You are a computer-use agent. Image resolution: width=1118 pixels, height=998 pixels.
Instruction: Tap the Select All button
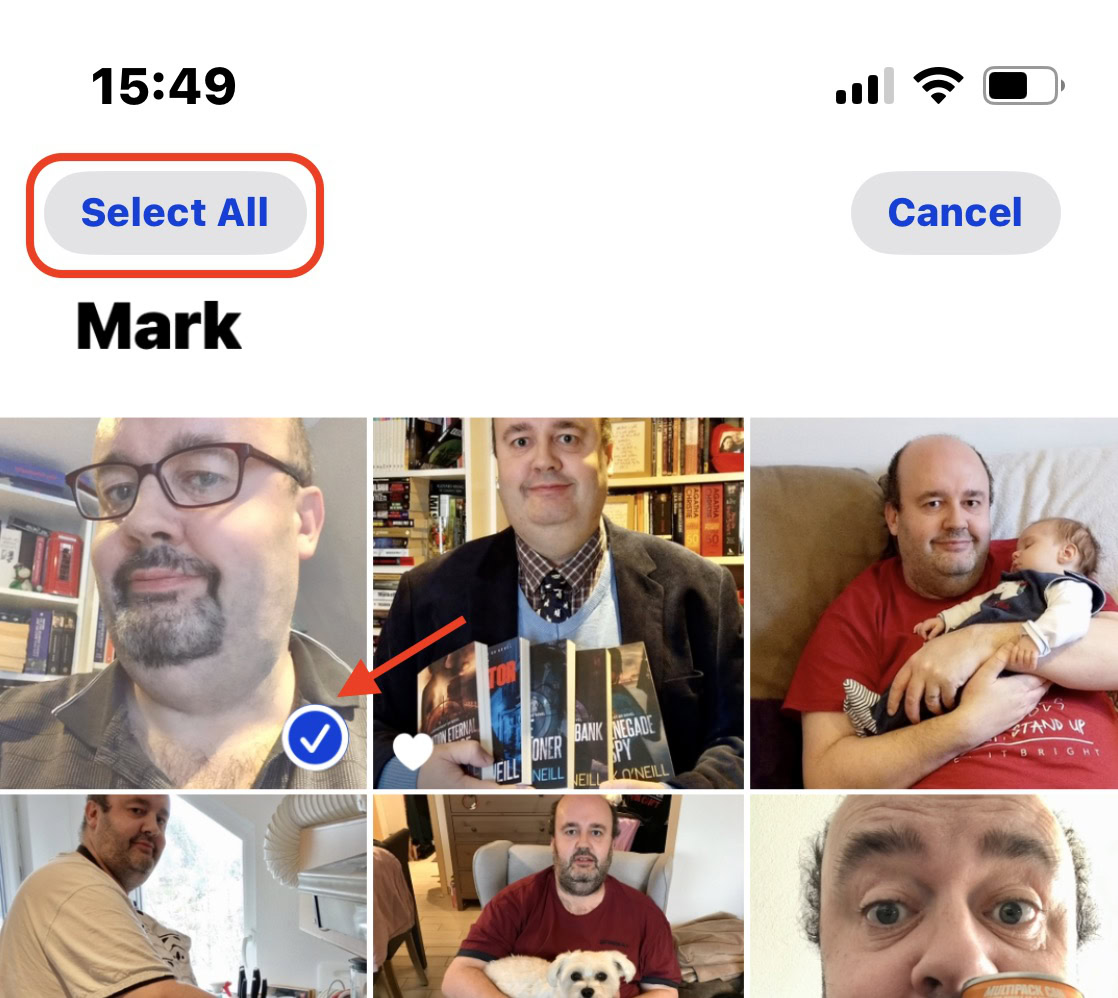[x=175, y=213]
